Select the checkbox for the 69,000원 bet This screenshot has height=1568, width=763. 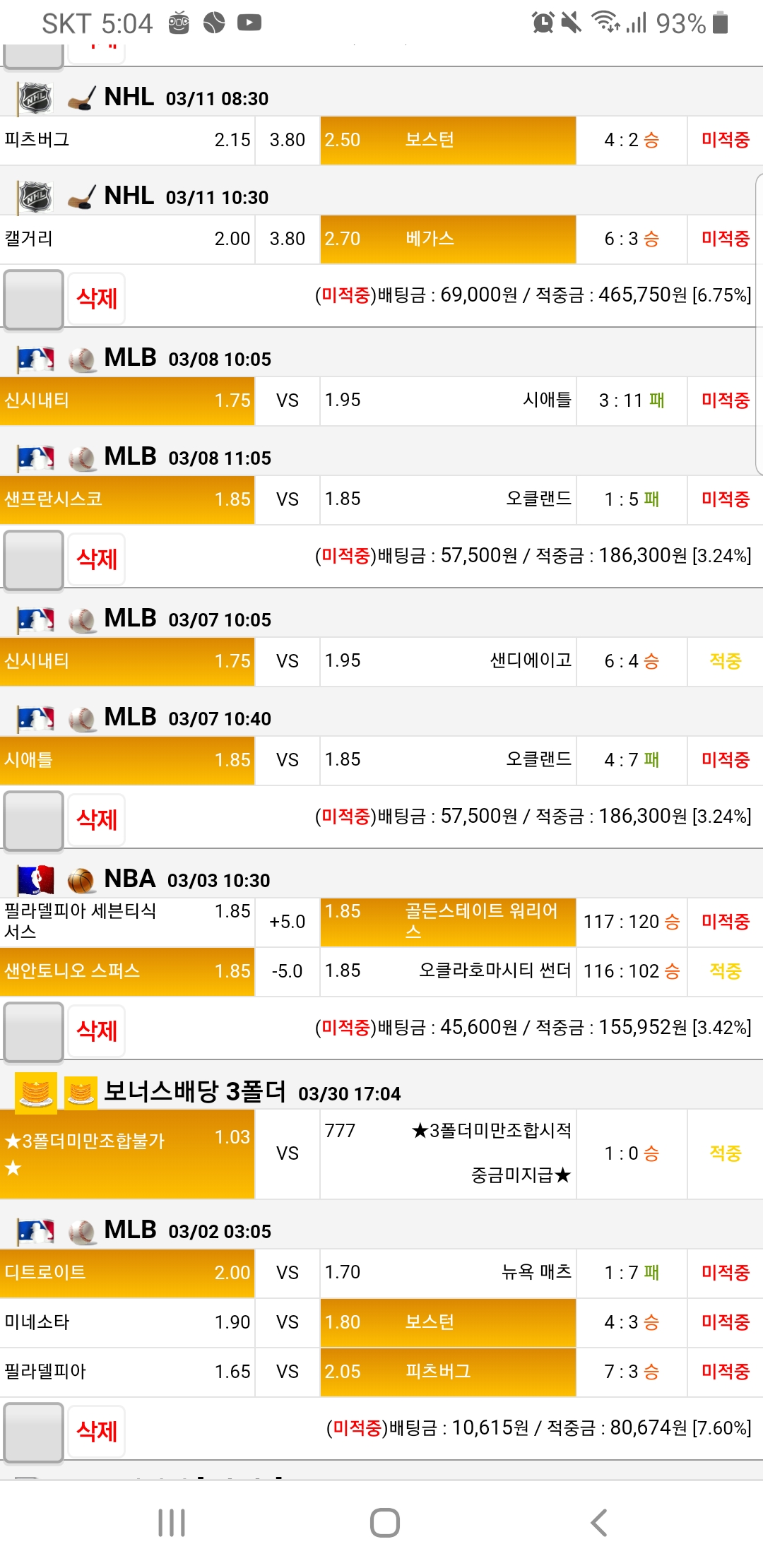click(x=33, y=299)
